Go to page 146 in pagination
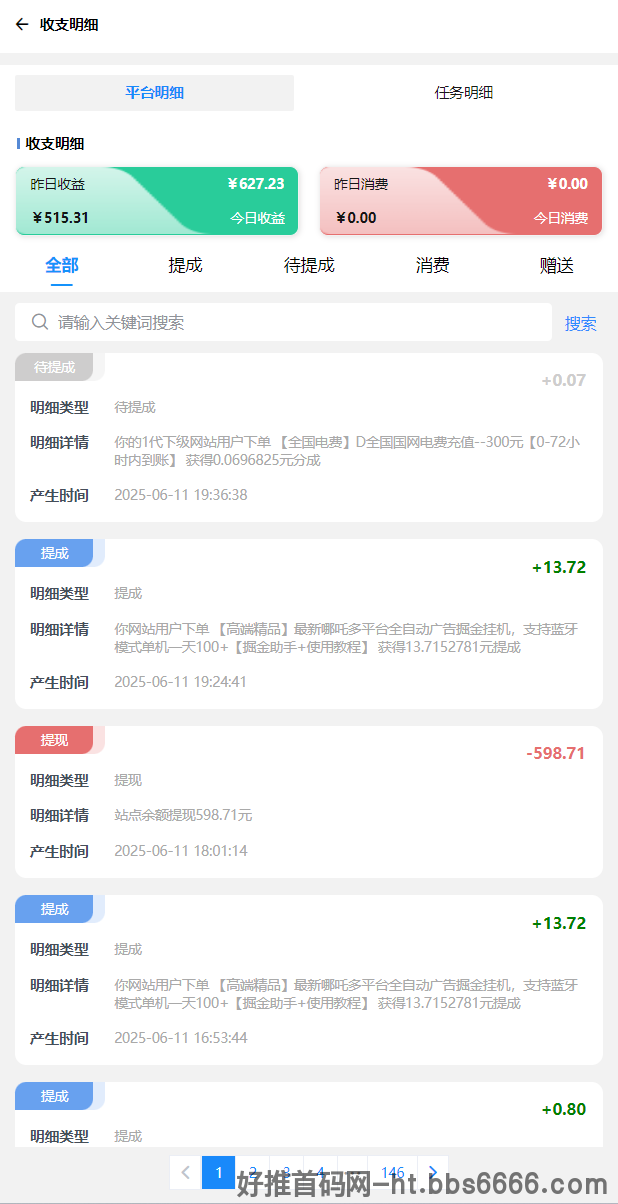This screenshot has width=618, height=1204. [392, 1172]
